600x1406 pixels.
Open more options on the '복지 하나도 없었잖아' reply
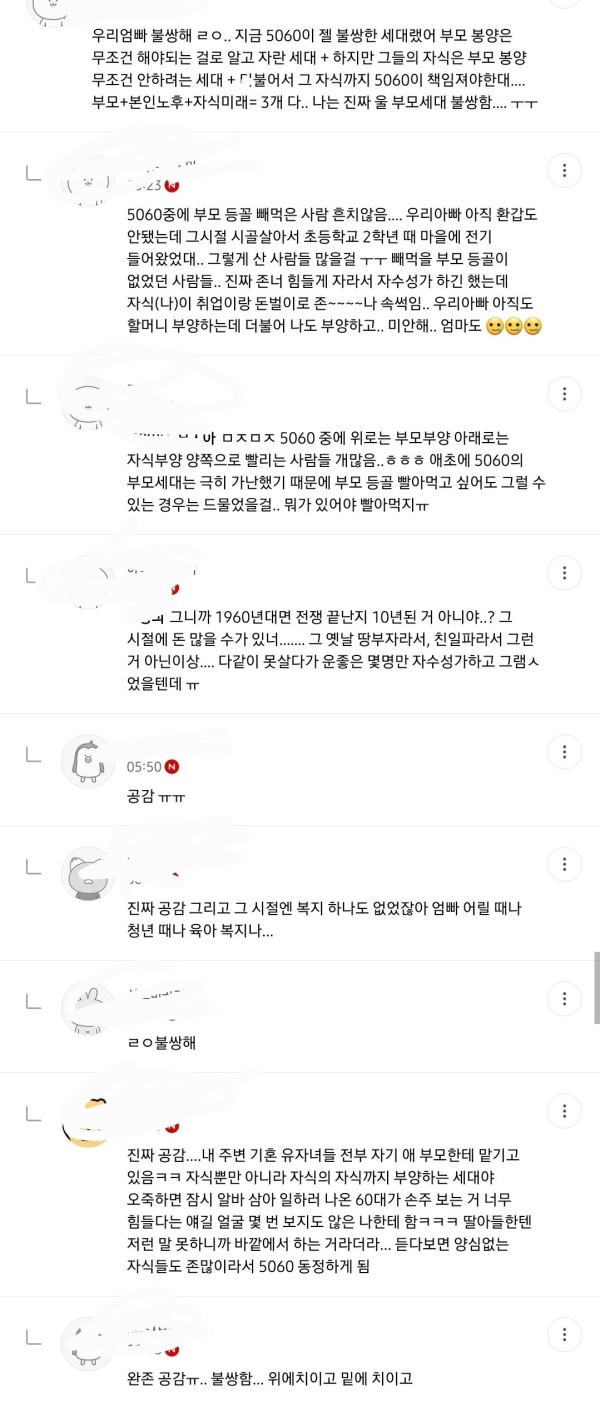(x=565, y=864)
